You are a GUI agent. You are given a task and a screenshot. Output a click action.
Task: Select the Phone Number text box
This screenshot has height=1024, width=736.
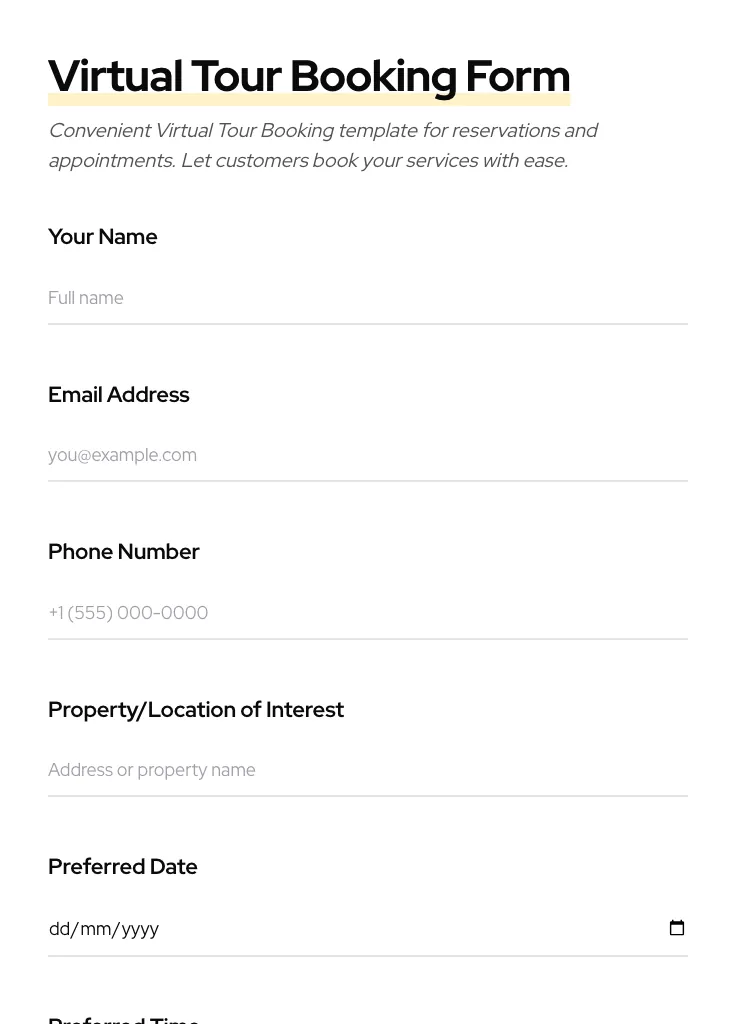point(367,613)
